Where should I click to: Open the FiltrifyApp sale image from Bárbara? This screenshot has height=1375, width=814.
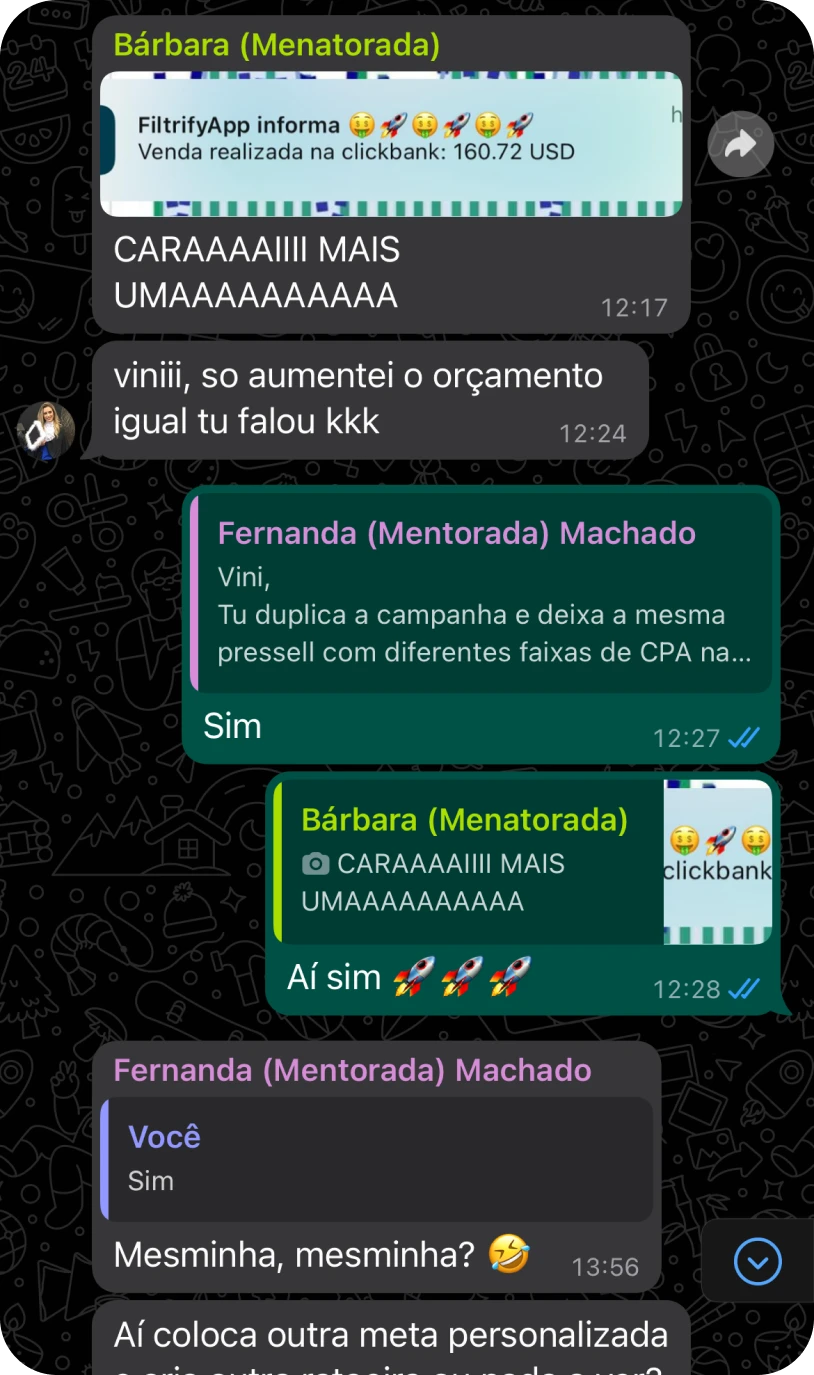coord(391,143)
